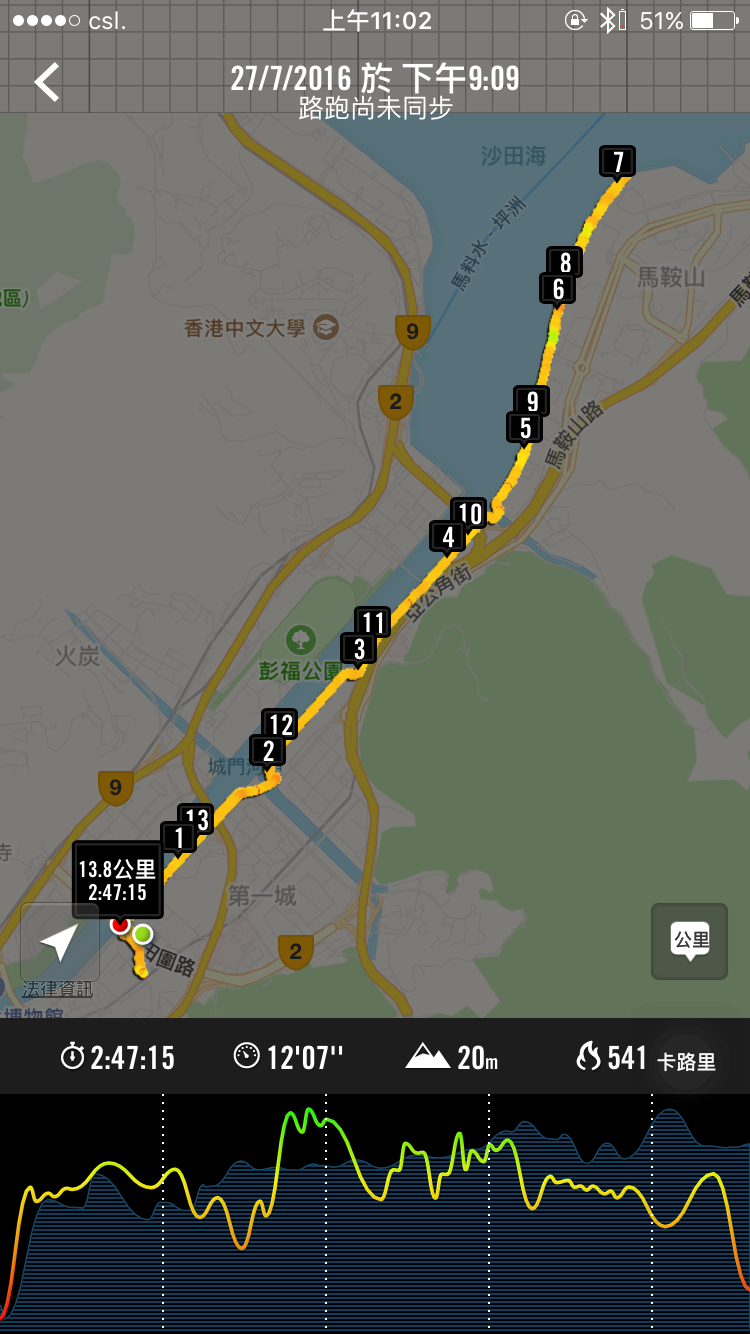The image size is (750, 1334).
Task: Tap kilometer marker 7 on the route
Action: tap(618, 162)
